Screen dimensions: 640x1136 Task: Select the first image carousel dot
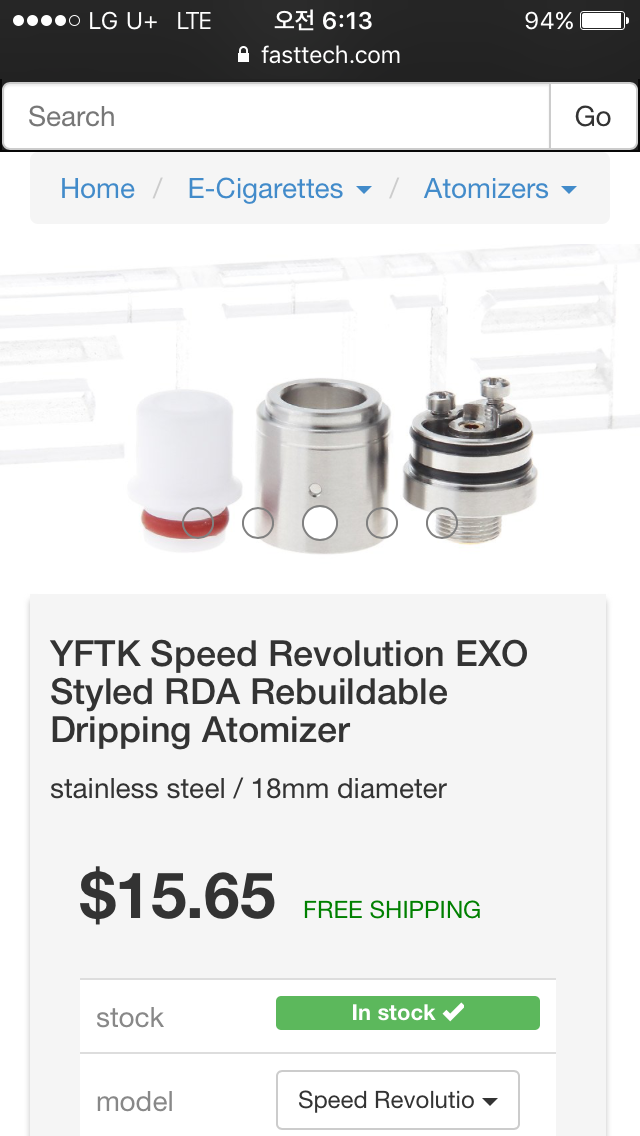click(x=198, y=522)
